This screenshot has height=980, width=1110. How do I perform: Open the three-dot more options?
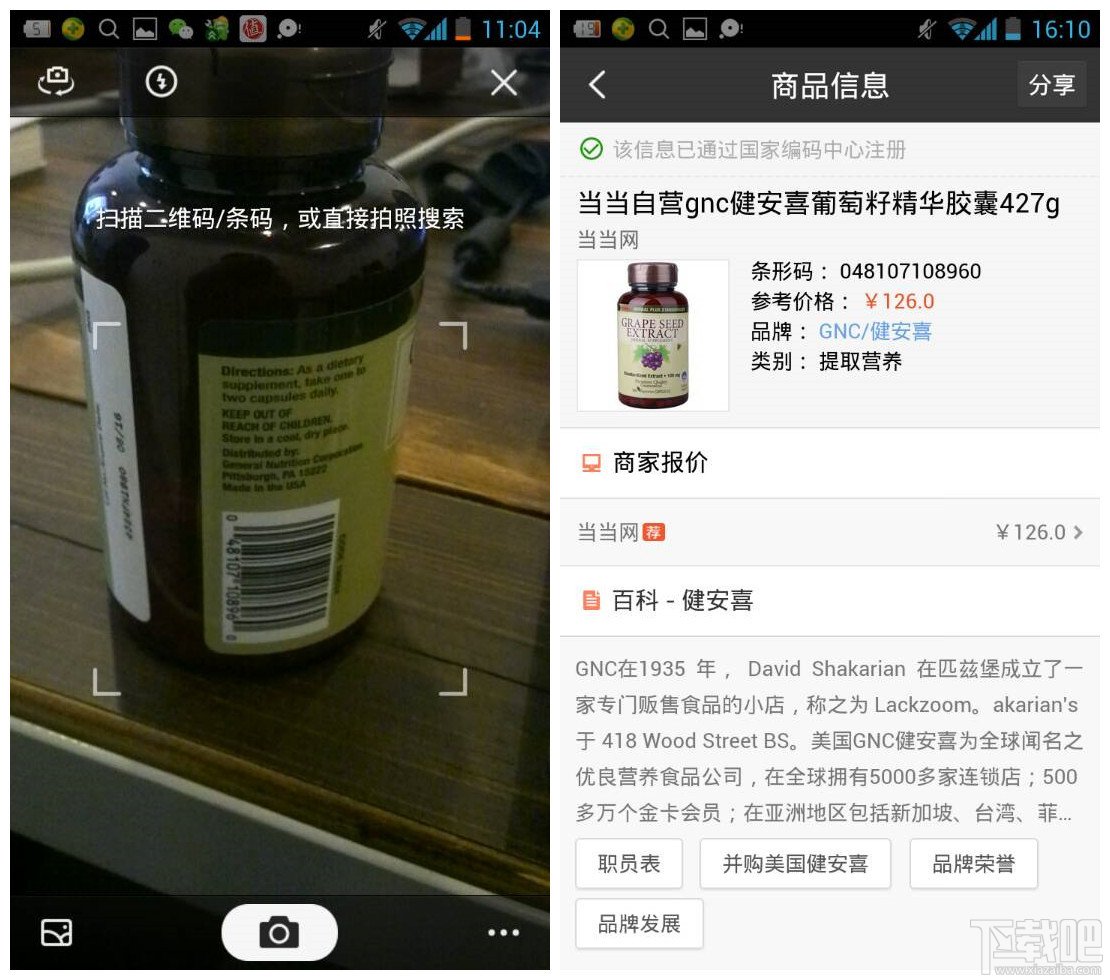click(x=503, y=933)
